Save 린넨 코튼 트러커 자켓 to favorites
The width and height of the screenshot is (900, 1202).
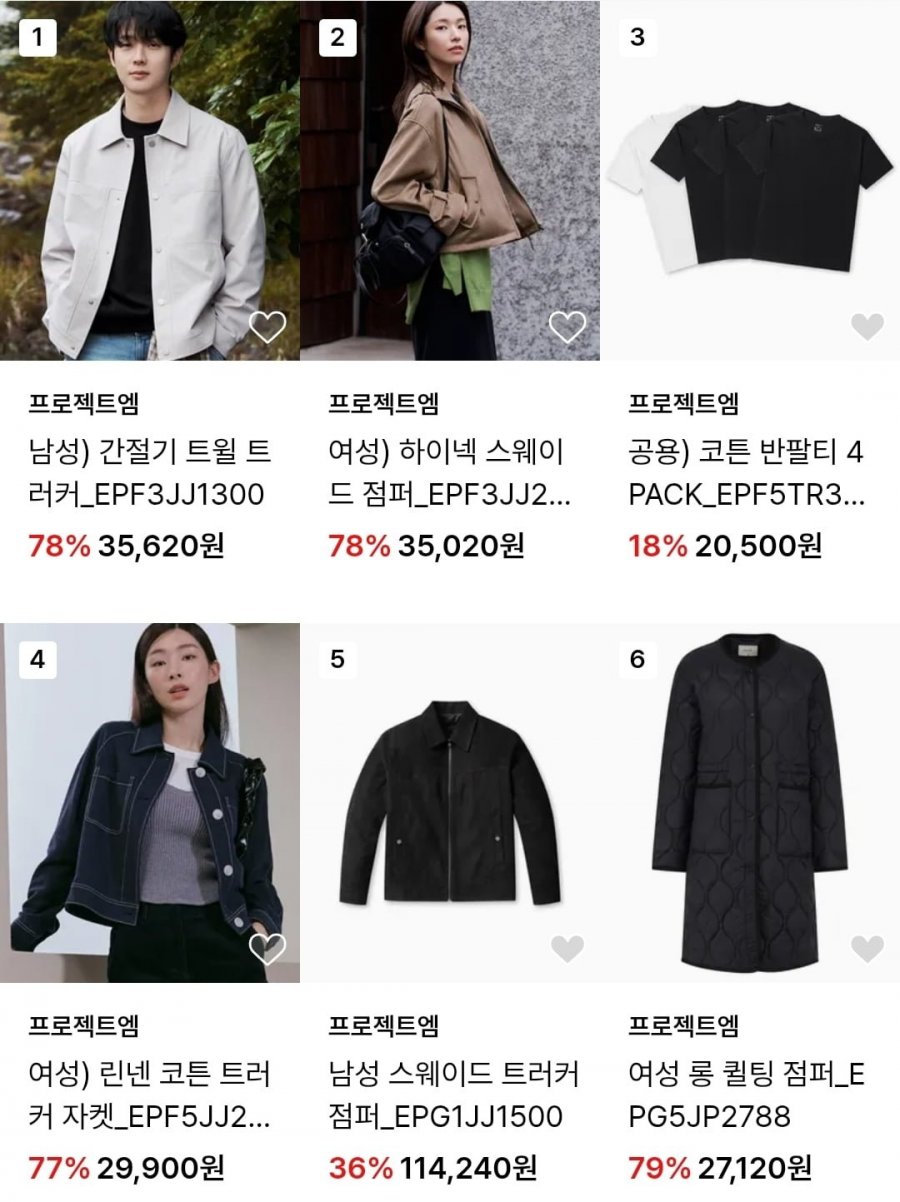click(267, 948)
